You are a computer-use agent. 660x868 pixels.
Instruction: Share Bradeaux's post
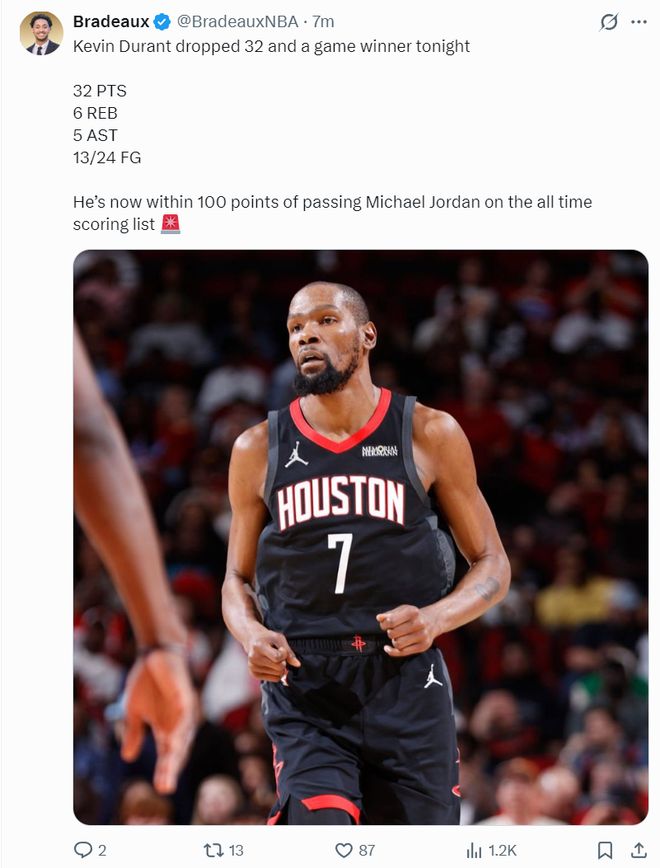pyautogui.click(x=637, y=850)
